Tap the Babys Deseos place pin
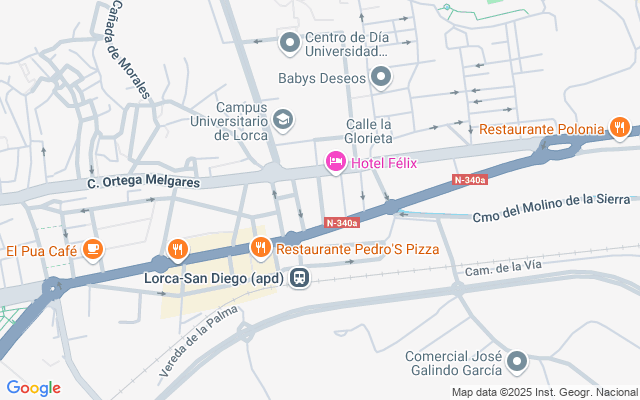 click(381, 76)
